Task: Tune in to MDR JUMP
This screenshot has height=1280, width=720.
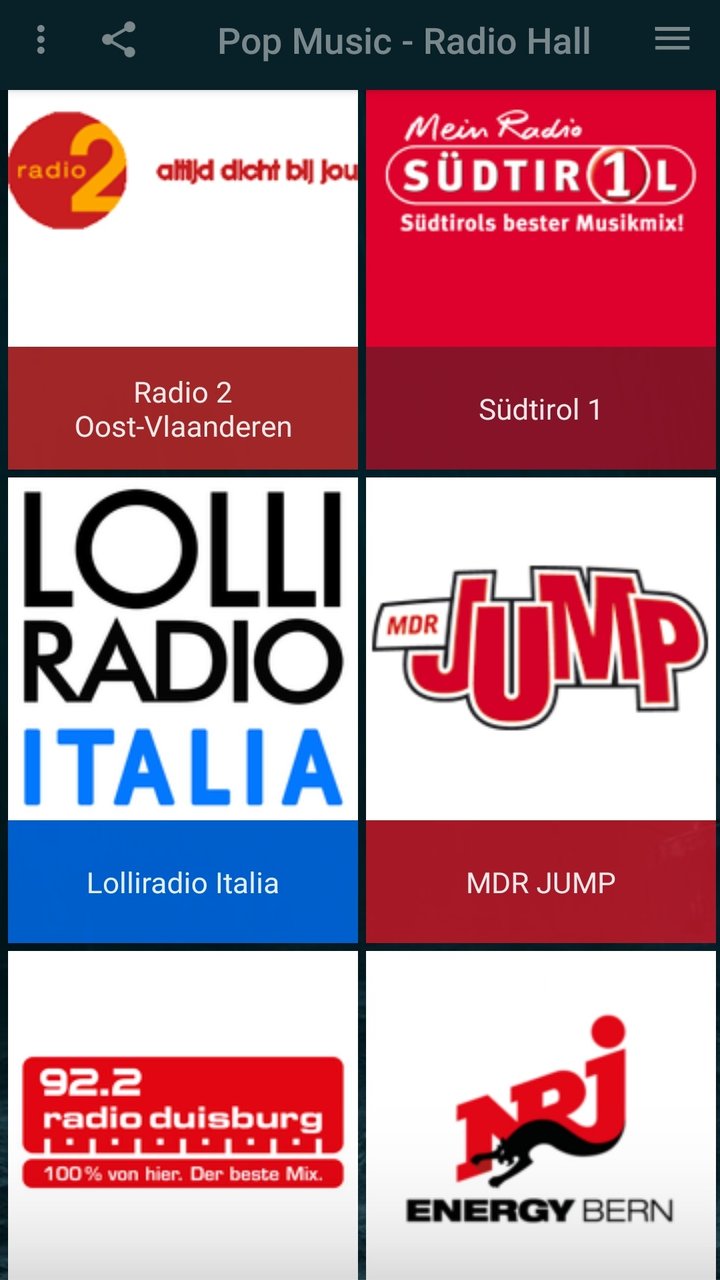Action: coord(541,710)
